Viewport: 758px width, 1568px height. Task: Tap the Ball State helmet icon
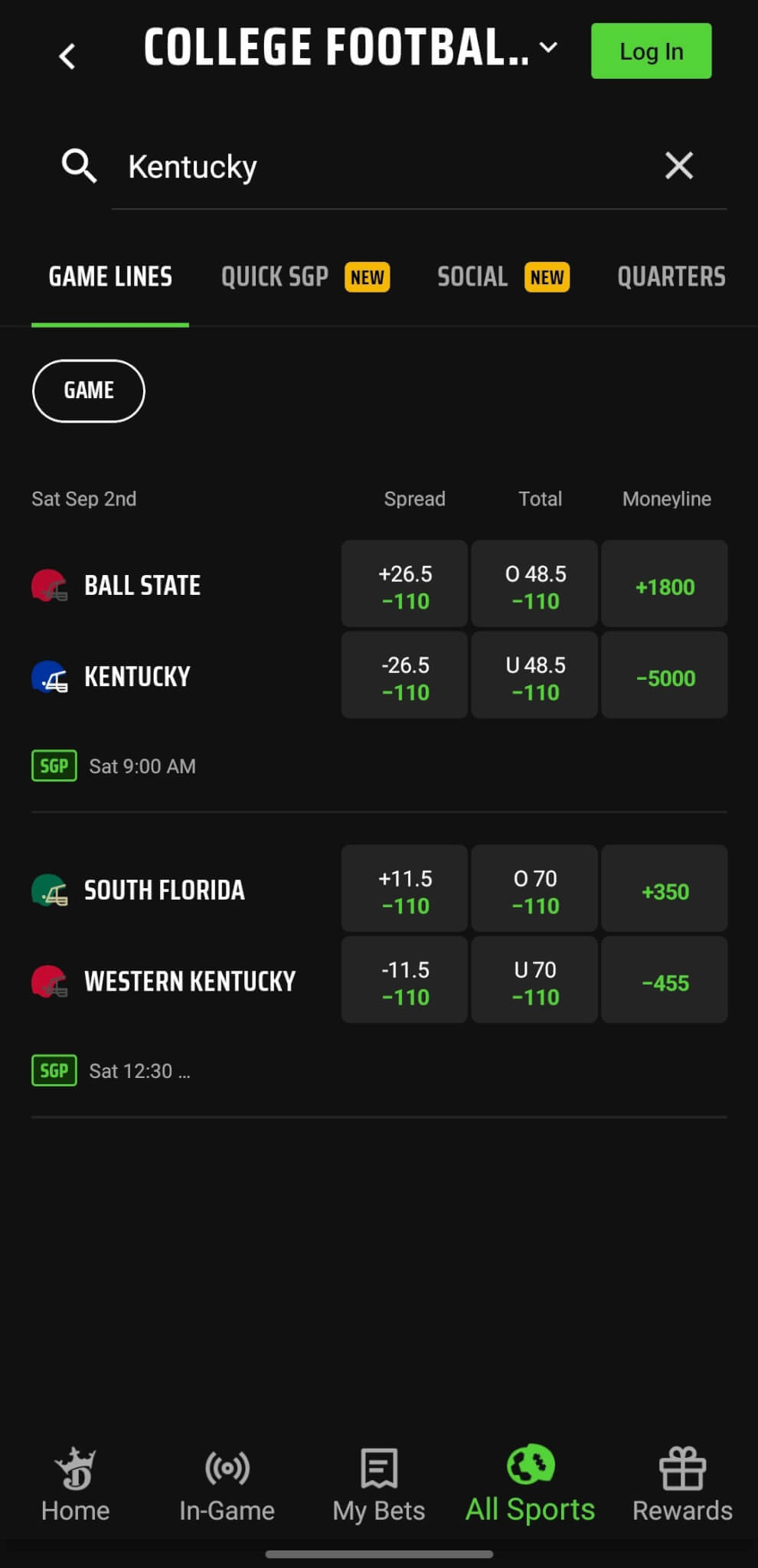[51, 584]
